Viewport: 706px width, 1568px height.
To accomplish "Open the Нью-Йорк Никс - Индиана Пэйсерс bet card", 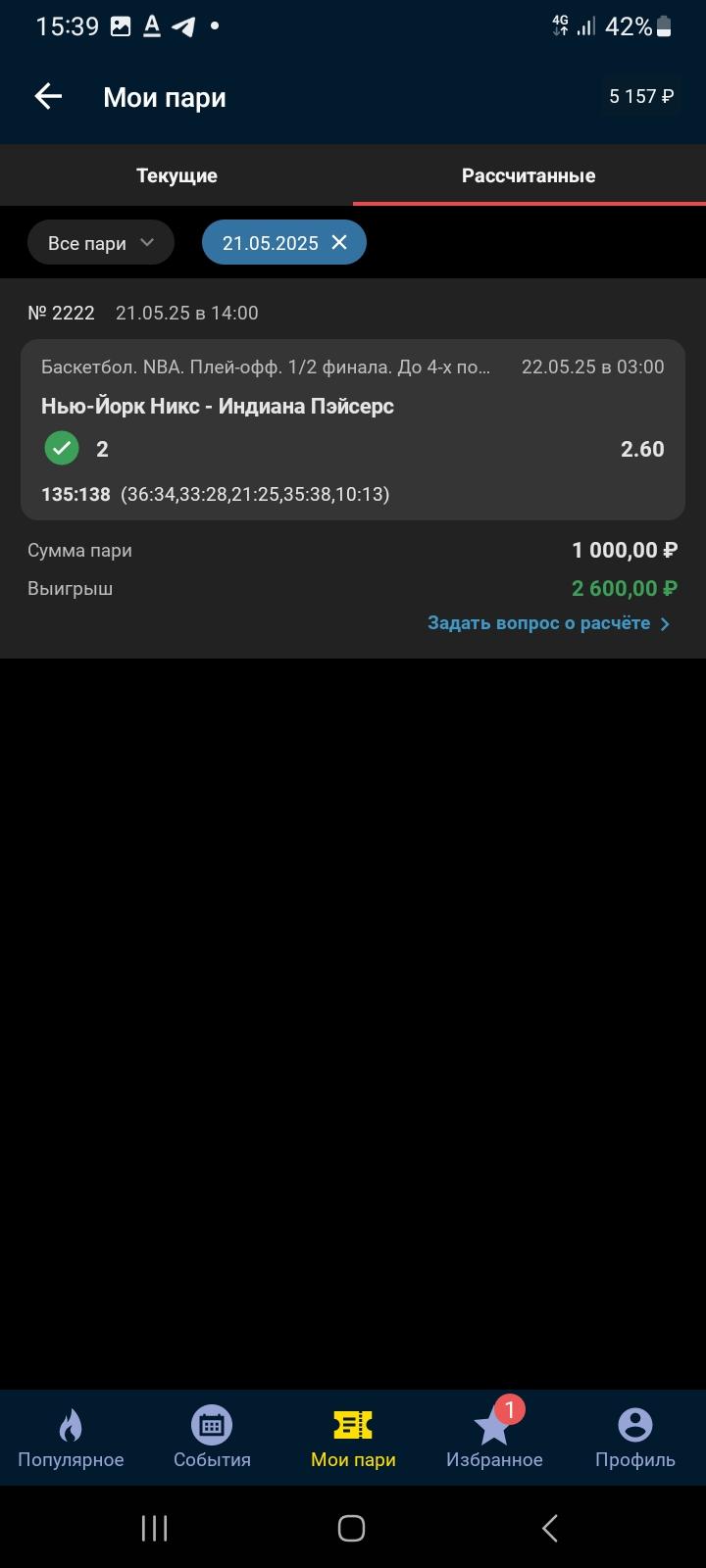I will (353, 429).
